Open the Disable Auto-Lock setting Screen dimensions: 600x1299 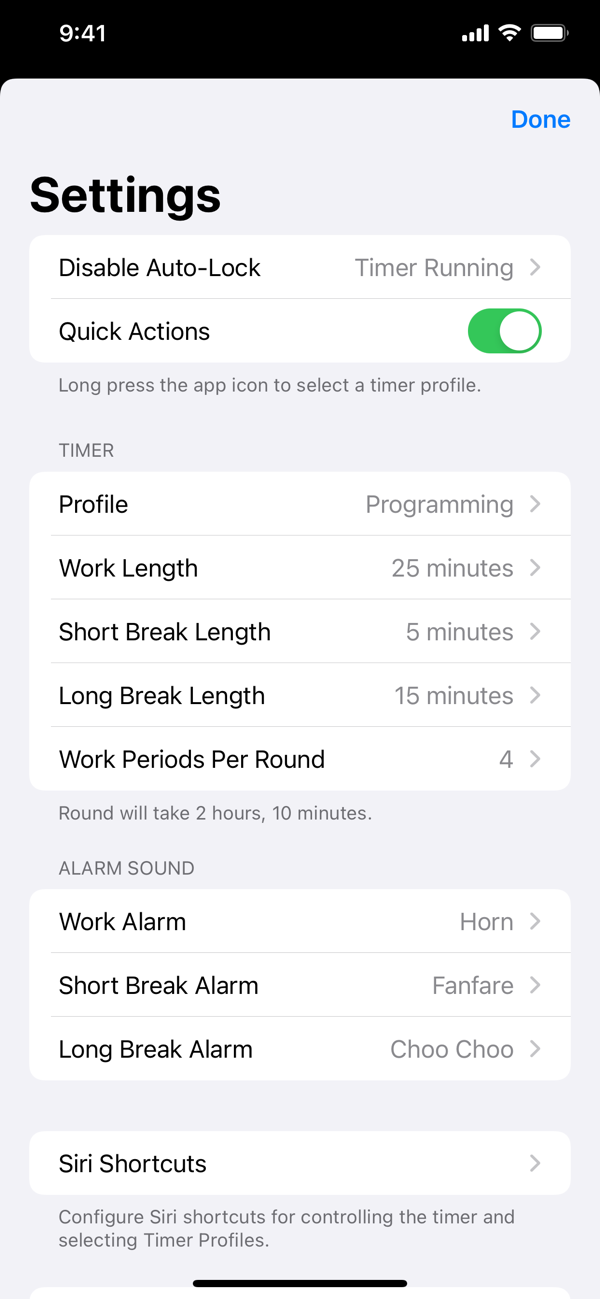click(x=300, y=268)
